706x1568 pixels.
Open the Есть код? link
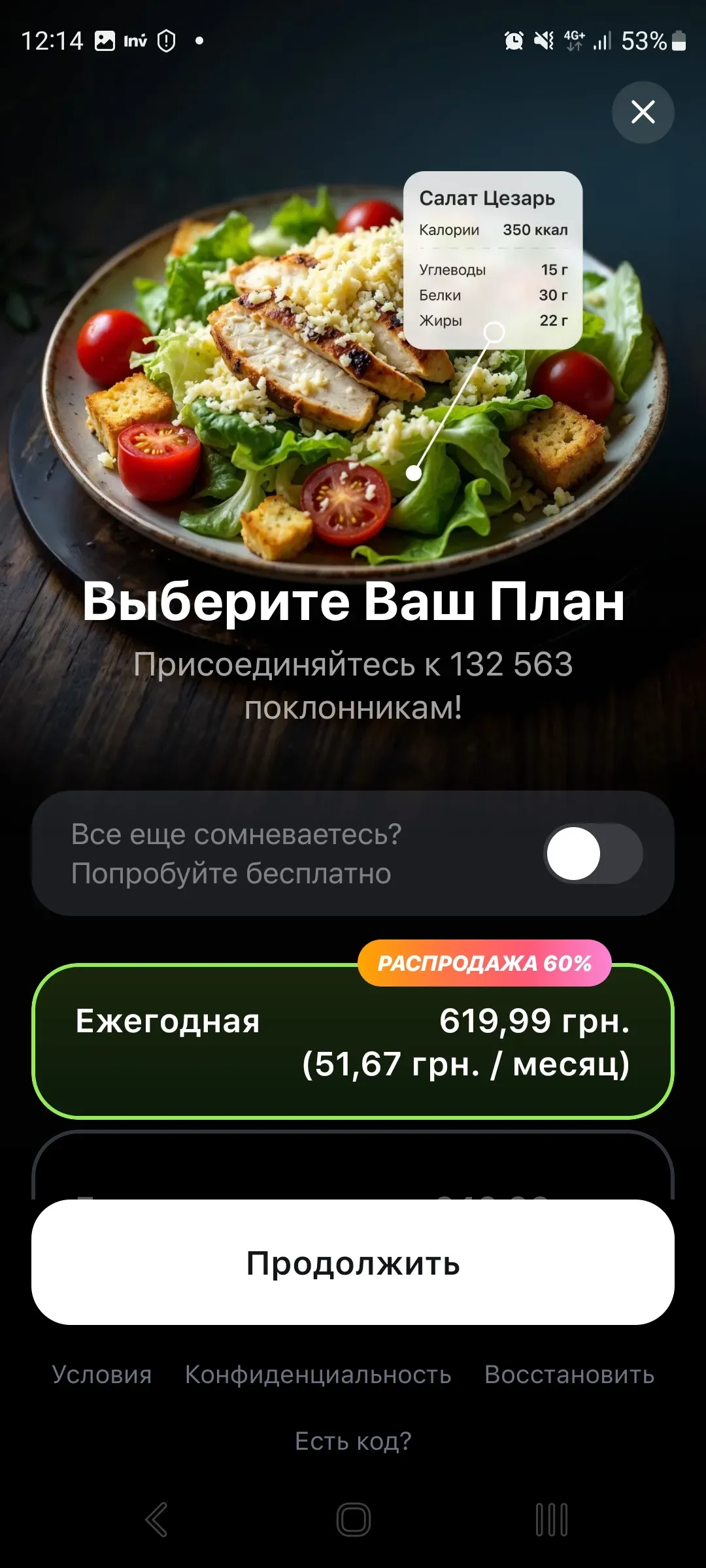(353, 1441)
